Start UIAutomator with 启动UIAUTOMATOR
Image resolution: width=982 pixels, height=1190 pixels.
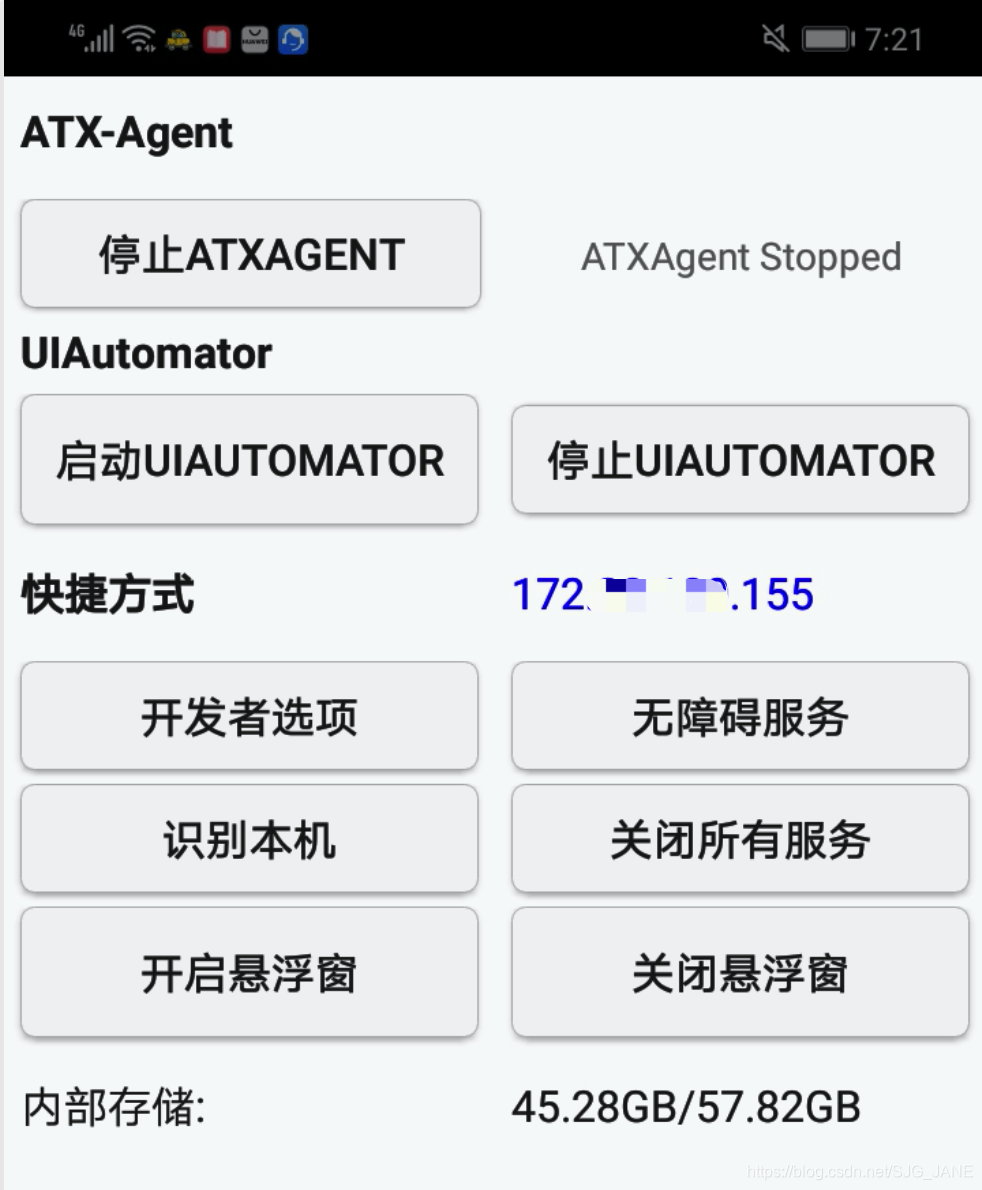(x=249, y=460)
